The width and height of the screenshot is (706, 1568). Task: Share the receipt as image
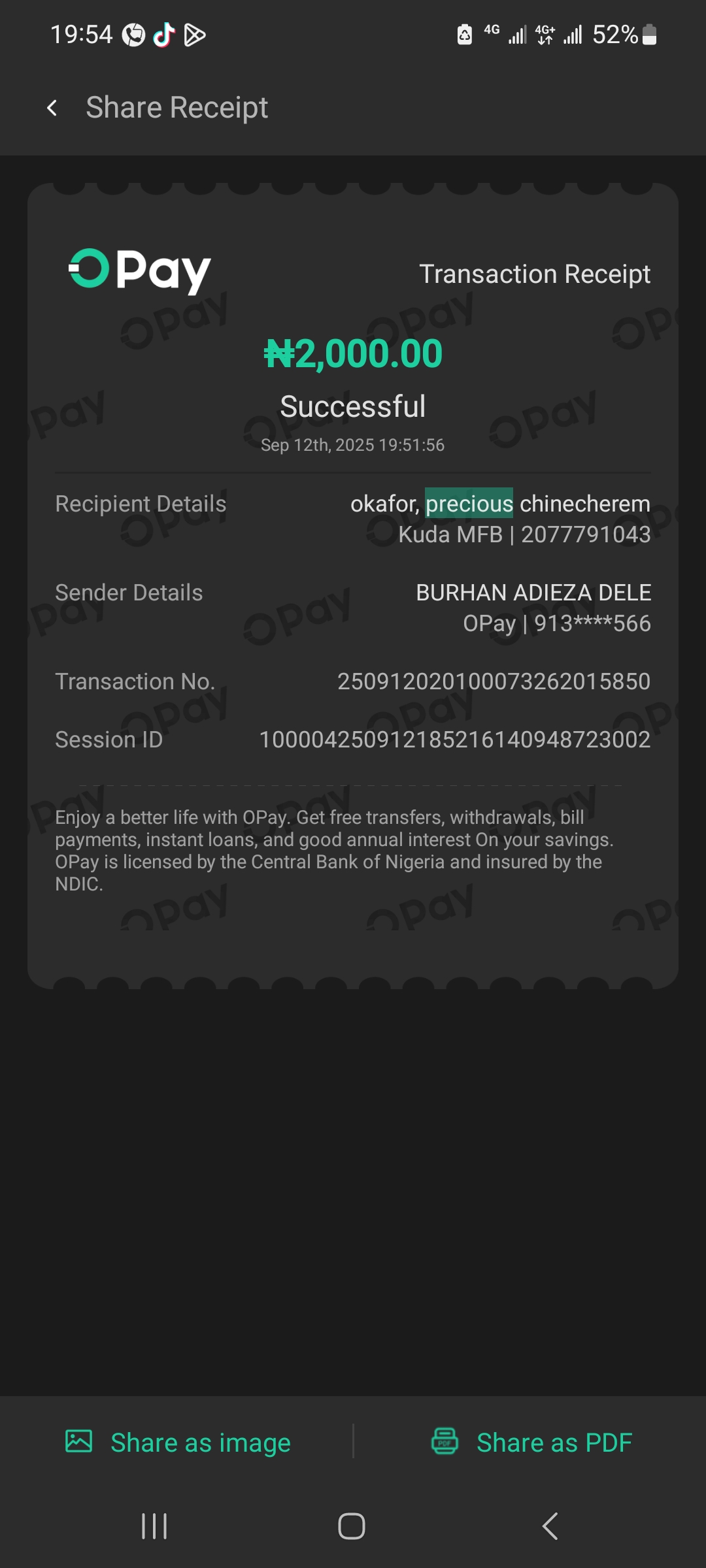(x=178, y=1442)
